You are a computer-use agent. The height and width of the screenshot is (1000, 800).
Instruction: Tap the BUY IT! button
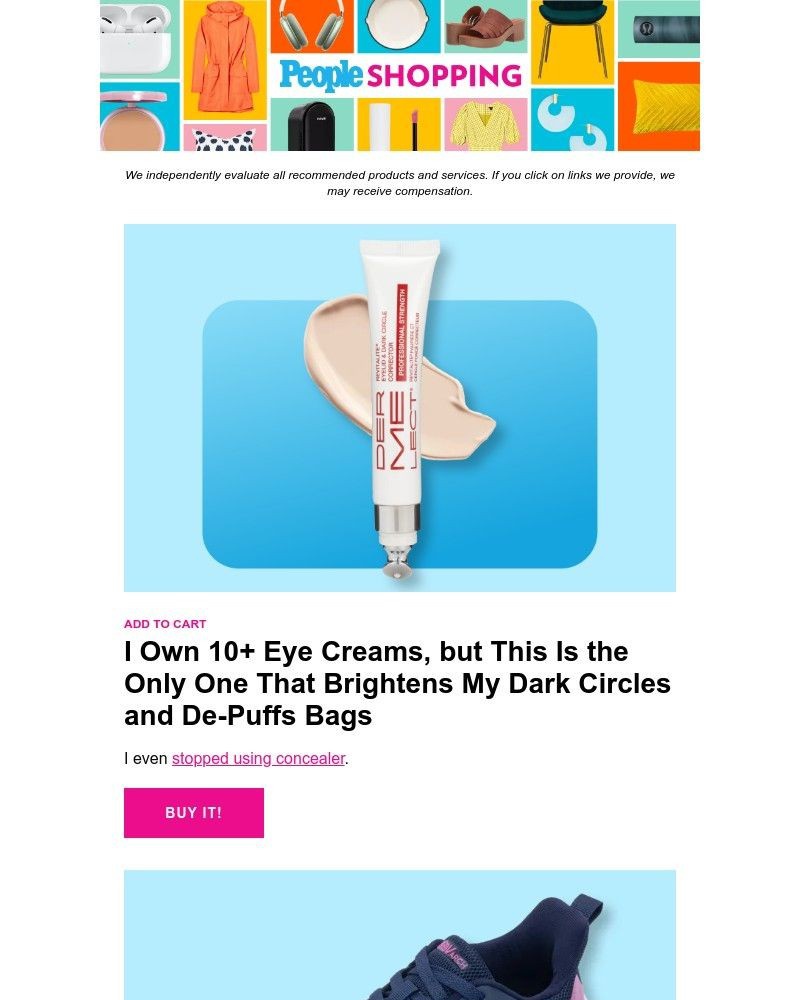point(194,813)
